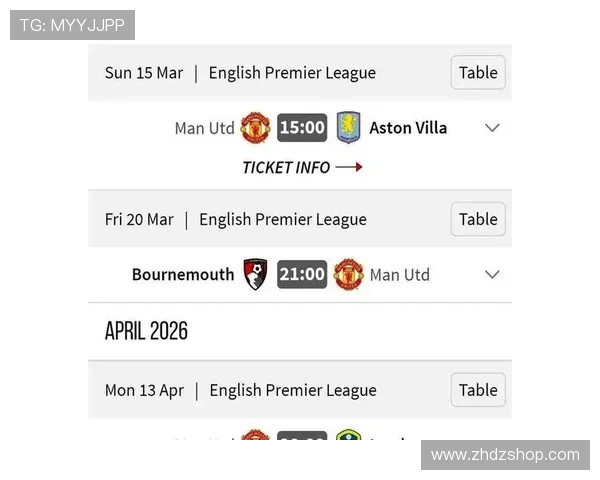
Task: Open Table for Sun 15 Mar fixture
Action: [478, 72]
